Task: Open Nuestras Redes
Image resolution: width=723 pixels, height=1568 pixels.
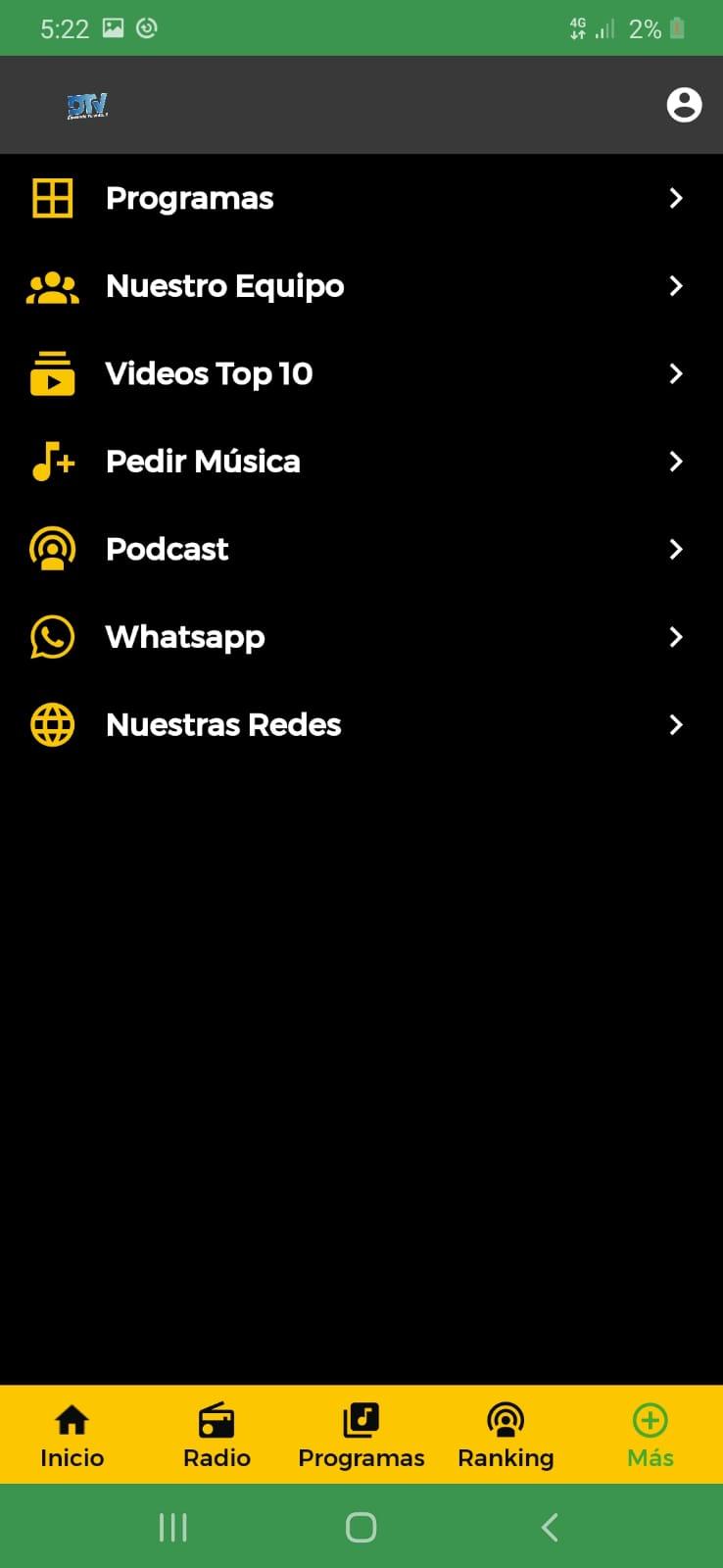Action: click(x=361, y=725)
